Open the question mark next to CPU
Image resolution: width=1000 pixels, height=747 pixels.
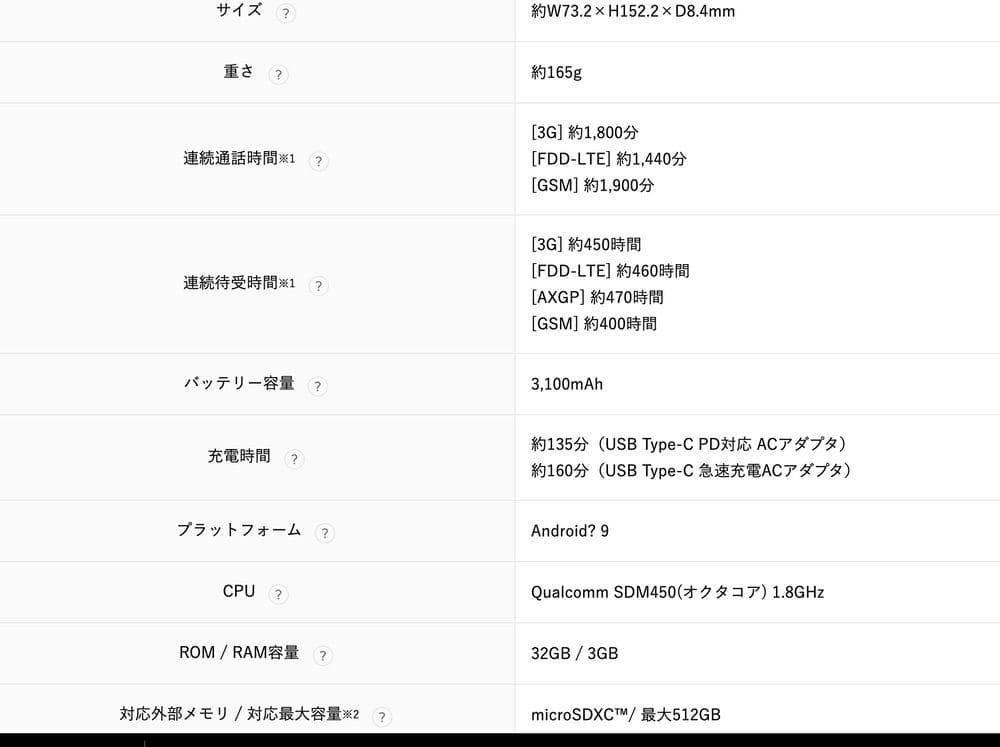tap(279, 595)
